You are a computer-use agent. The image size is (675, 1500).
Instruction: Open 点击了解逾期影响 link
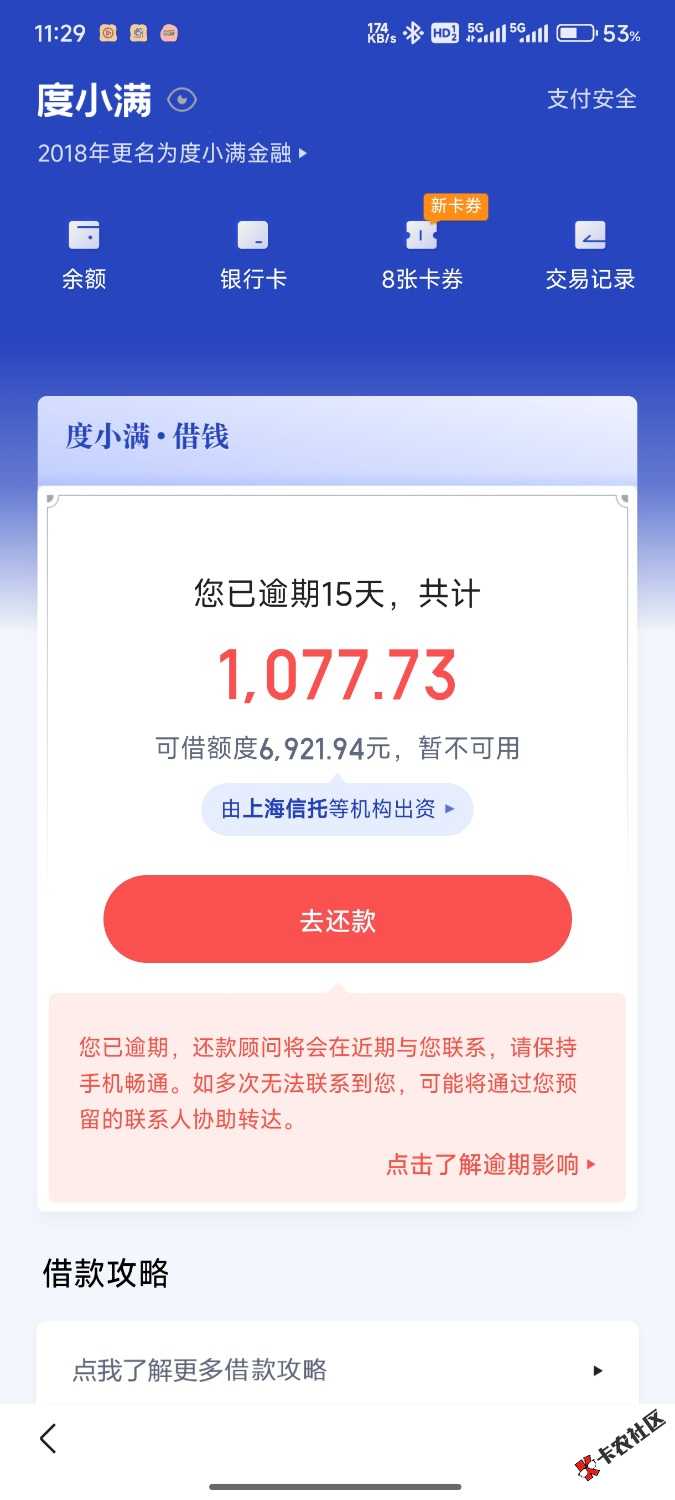(490, 1164)
